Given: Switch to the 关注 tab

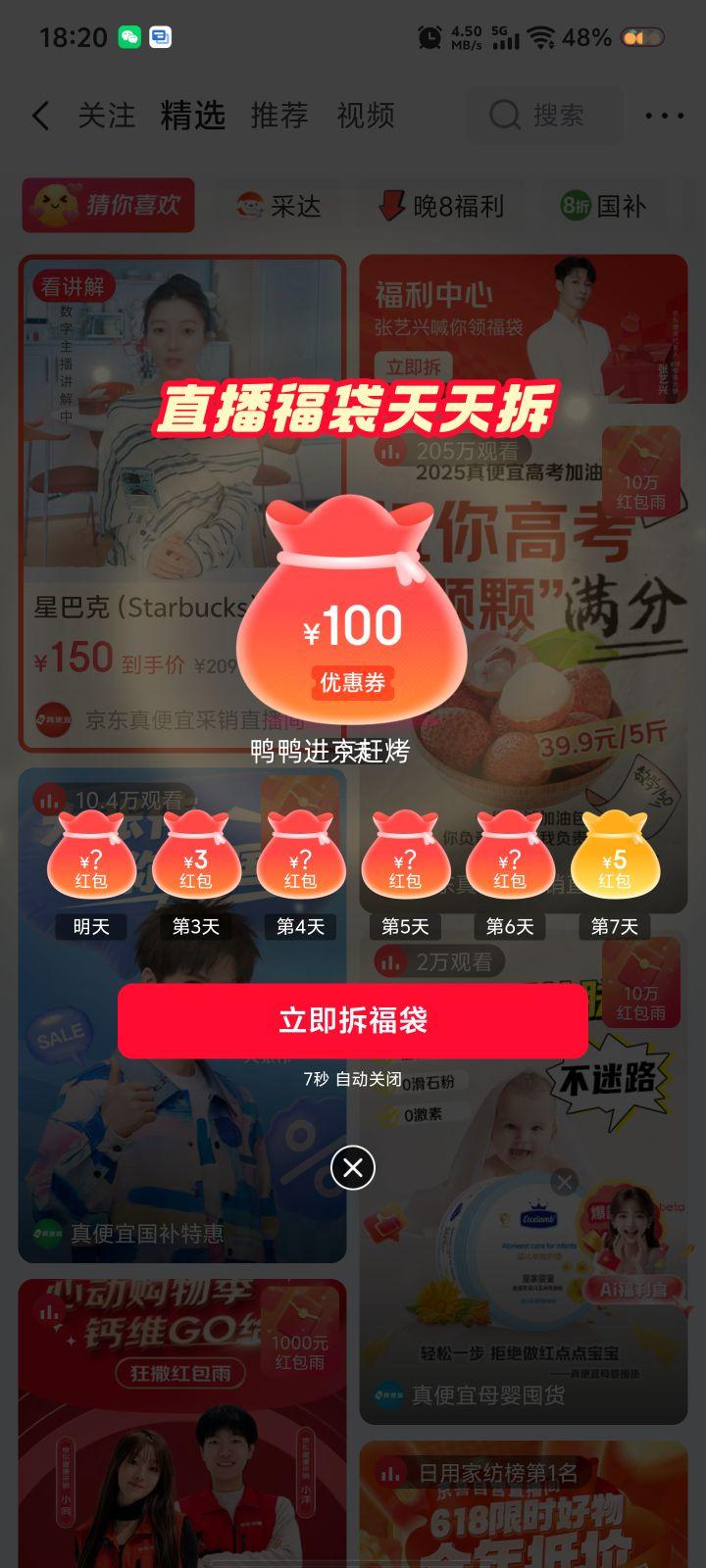Looking at the screenshot, I should tap(106, 116).
